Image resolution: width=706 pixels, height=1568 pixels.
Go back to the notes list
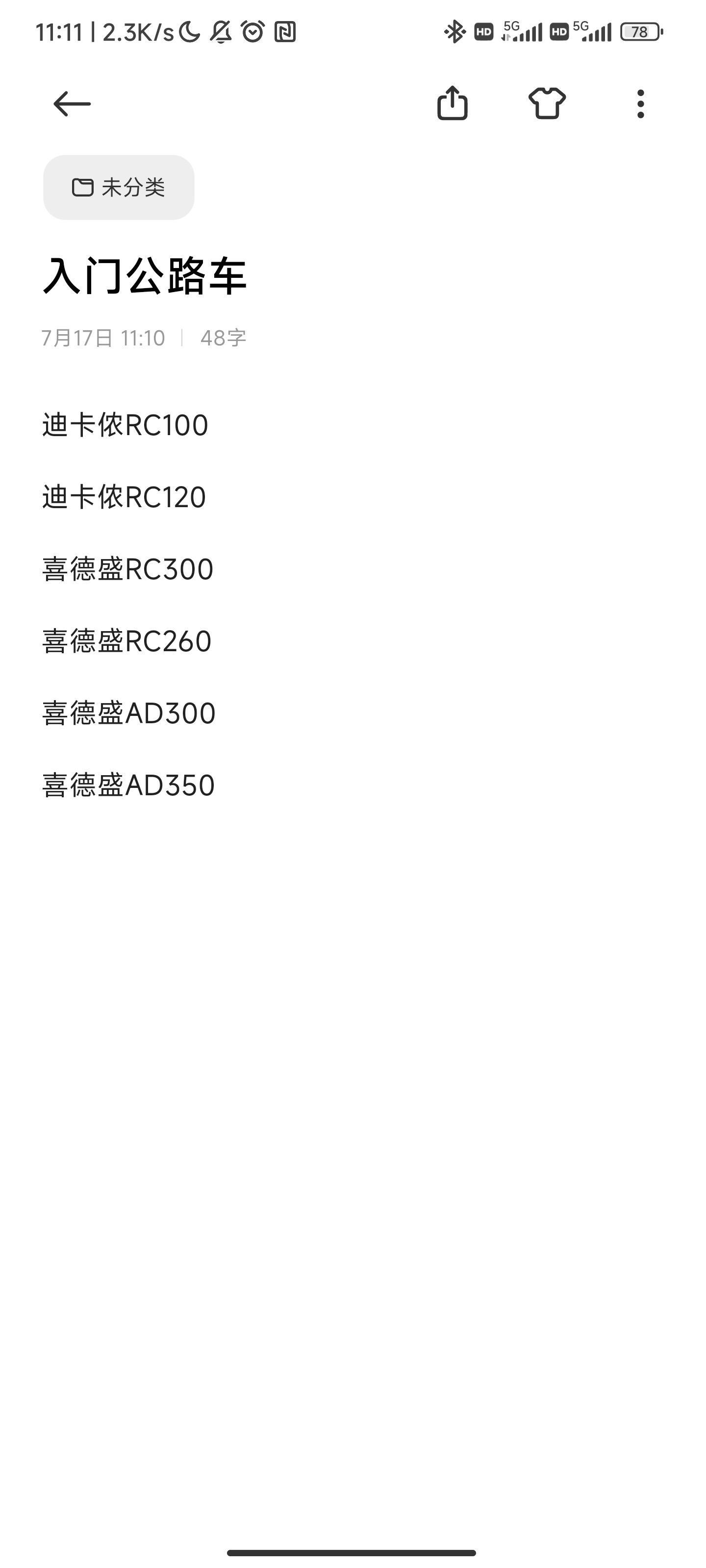(x=72, y=104)
